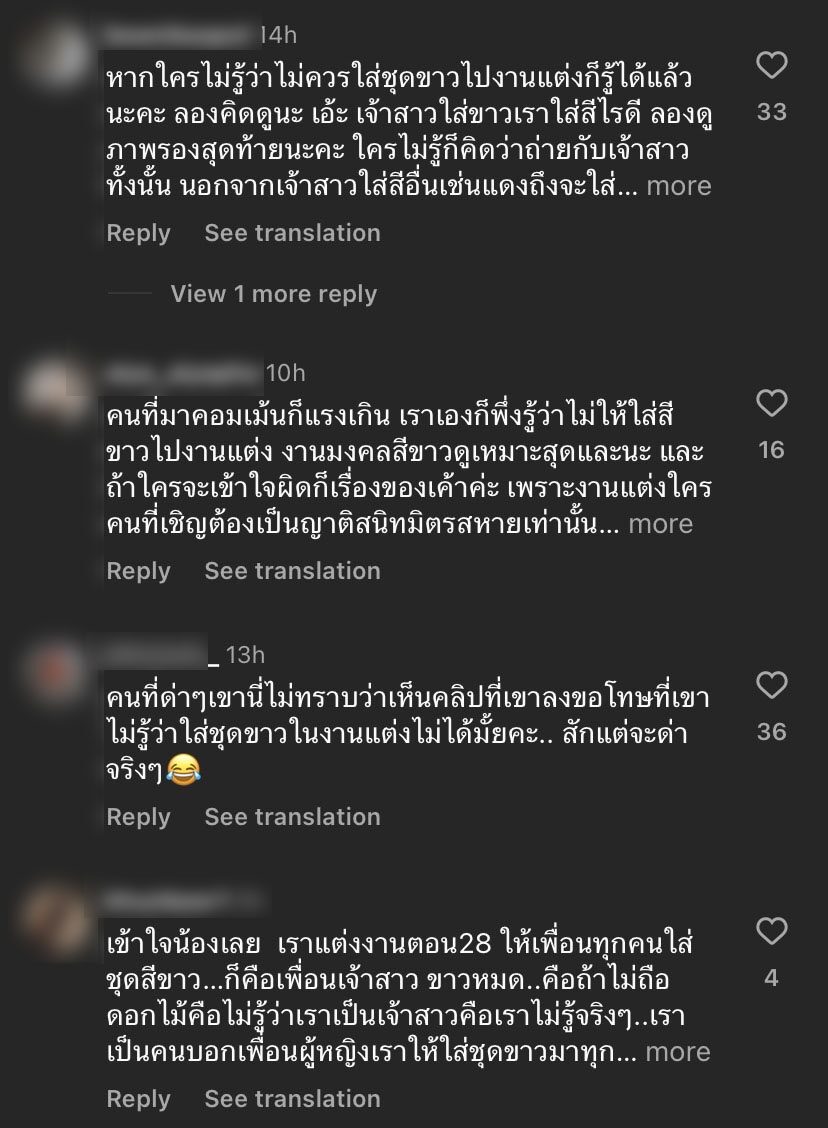See translation of the 10h comment

point(292,571)
